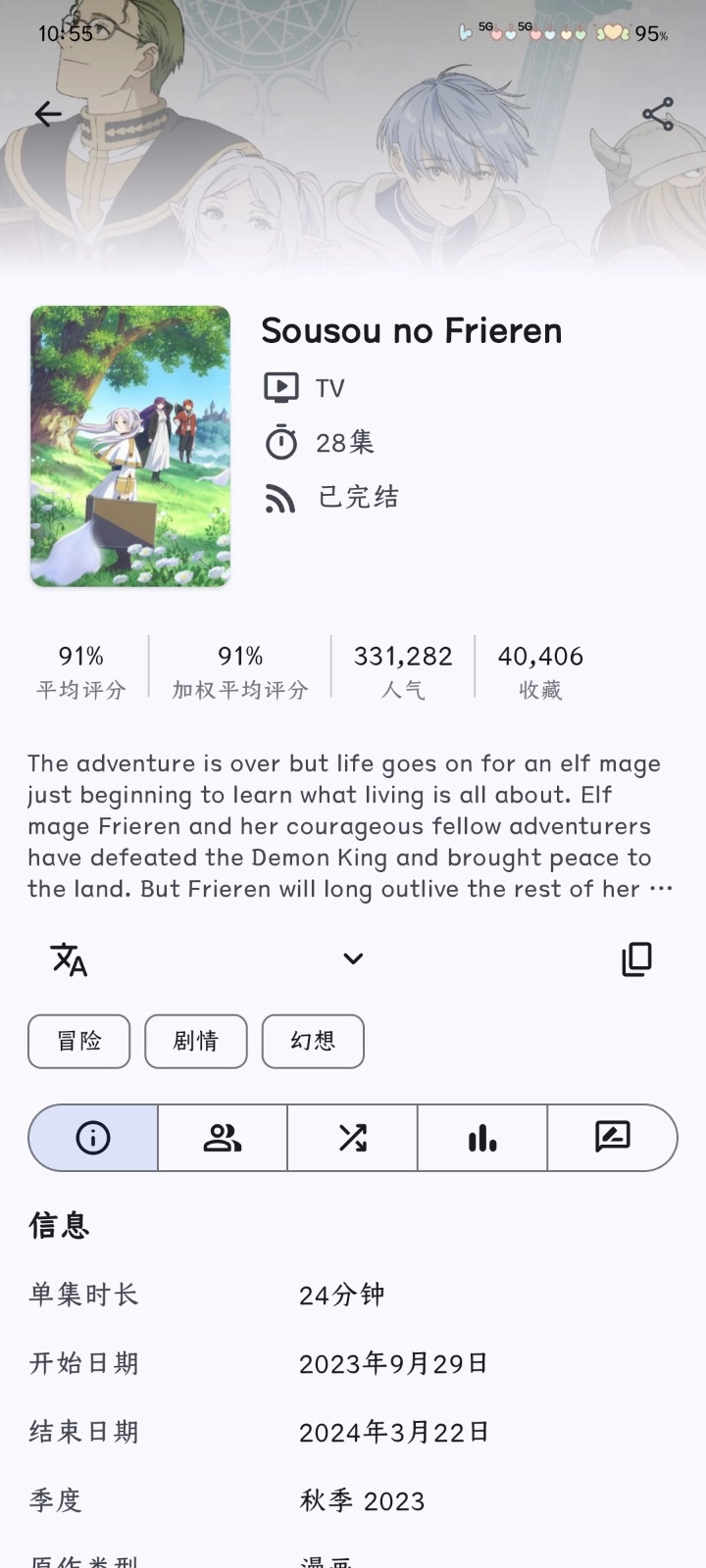Expand the full synopsis
Image resolution: width=706 pixels, height=1568 pixels.
pos(353,959)
